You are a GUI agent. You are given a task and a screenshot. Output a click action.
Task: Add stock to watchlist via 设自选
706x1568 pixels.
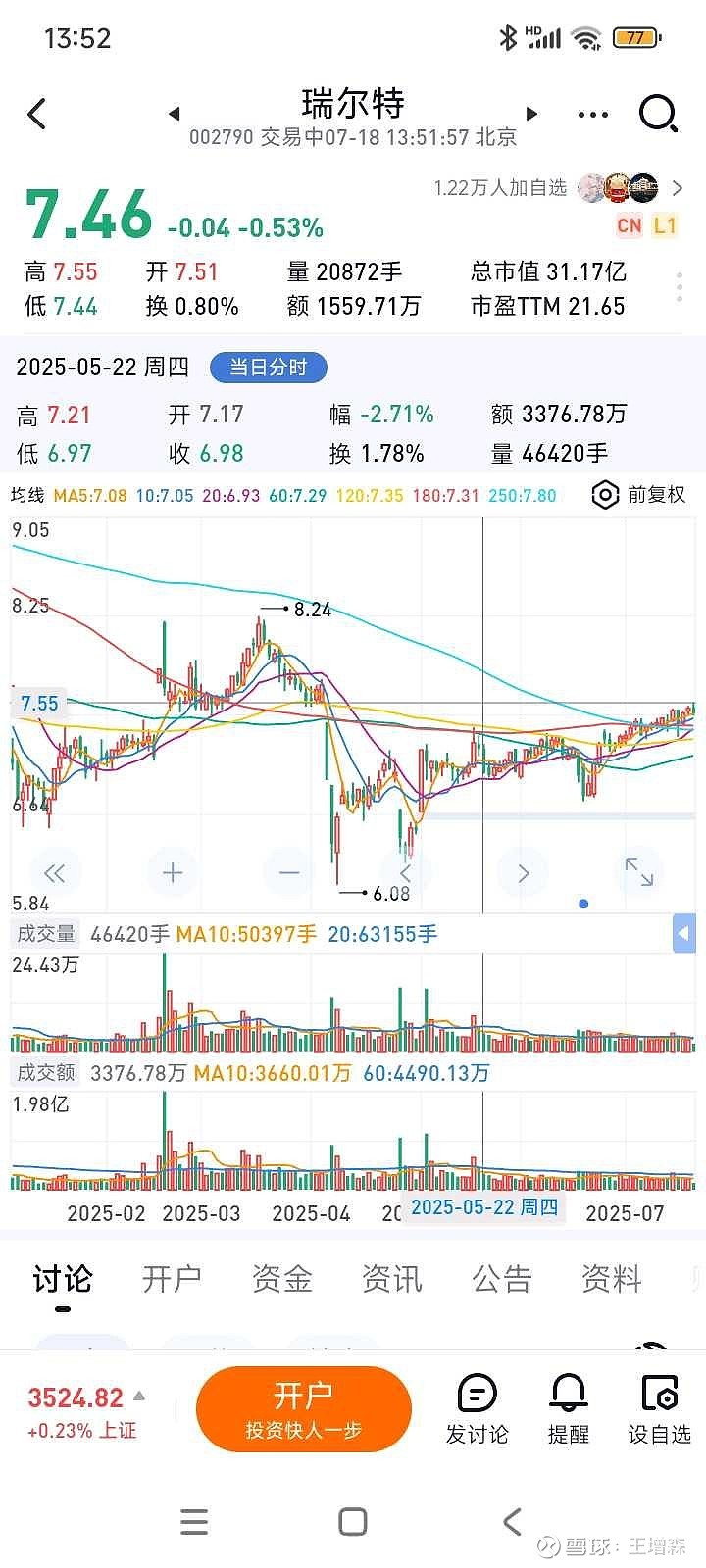[660, 1409]
